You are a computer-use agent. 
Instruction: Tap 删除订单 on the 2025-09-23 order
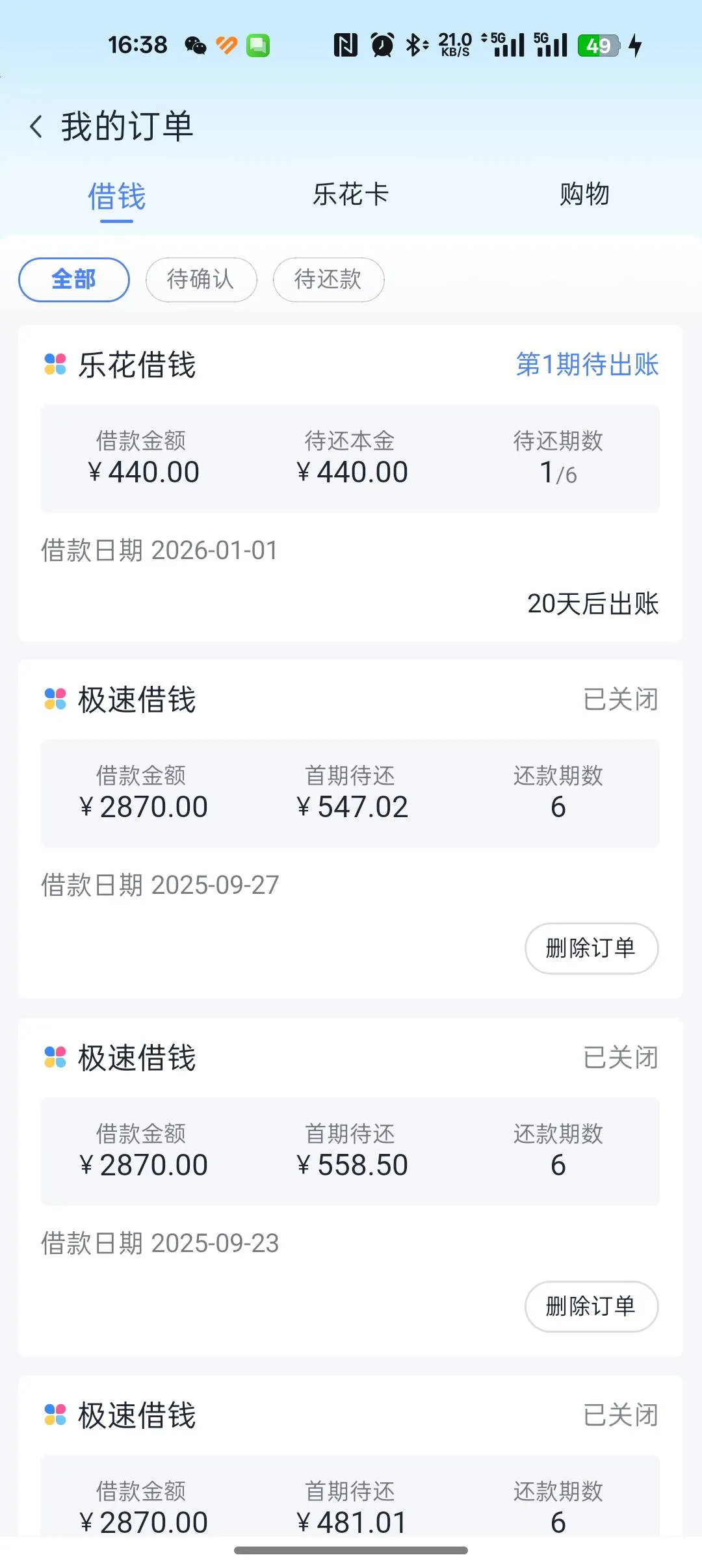click(591, 1307)
